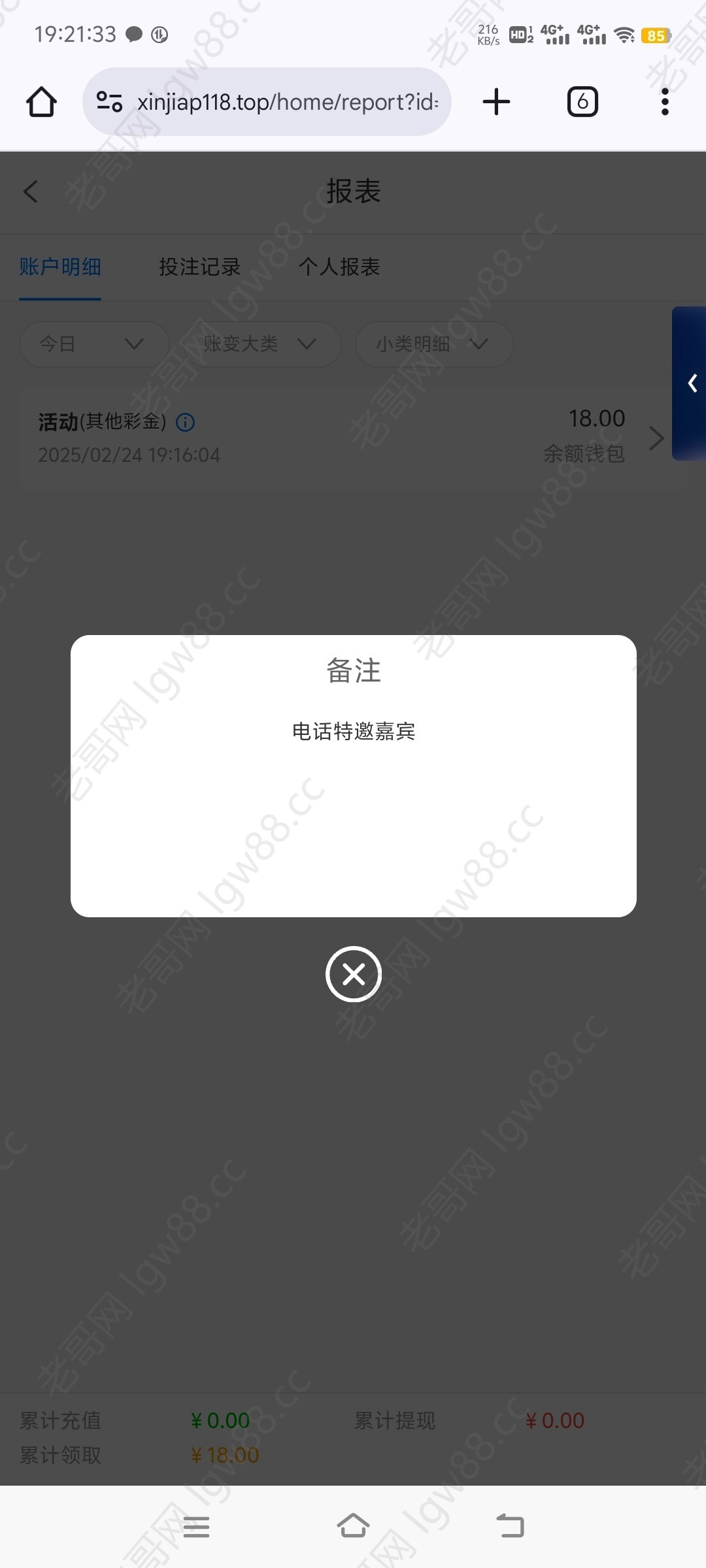Close the 备注 dialog with X

pyautogui.click(x=353, y=974)
